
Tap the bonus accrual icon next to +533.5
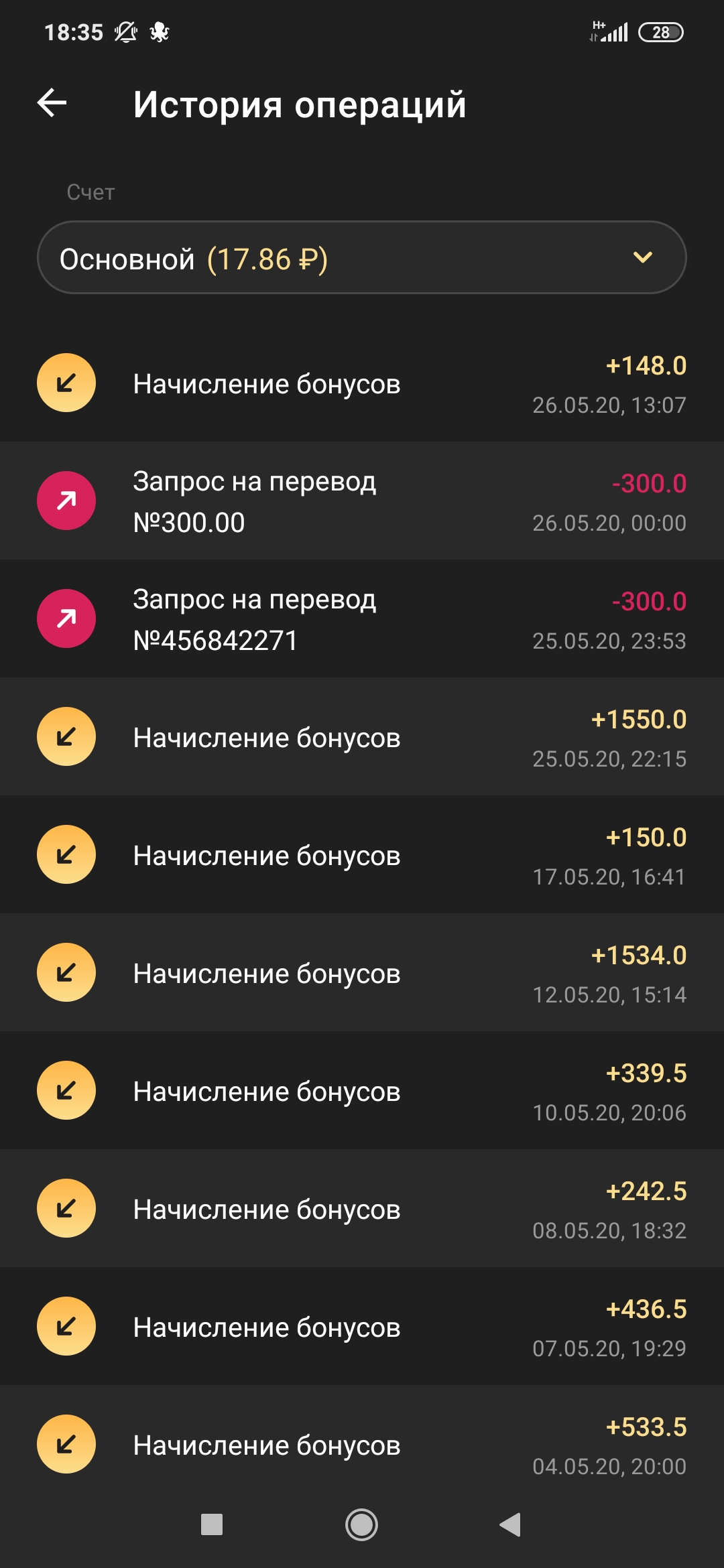(66, 1444)
